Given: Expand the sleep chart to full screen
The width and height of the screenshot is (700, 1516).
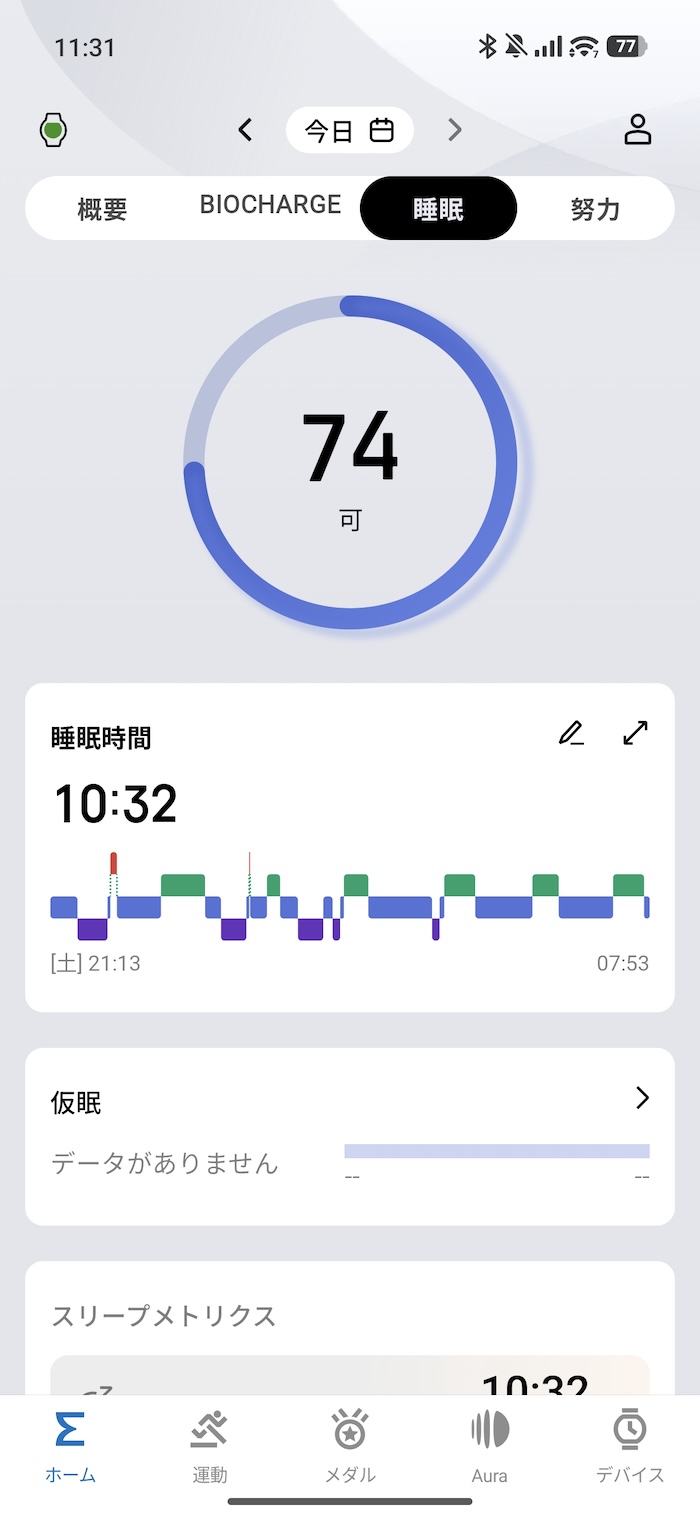Looking at the screenshot, I should click(635, 733).
